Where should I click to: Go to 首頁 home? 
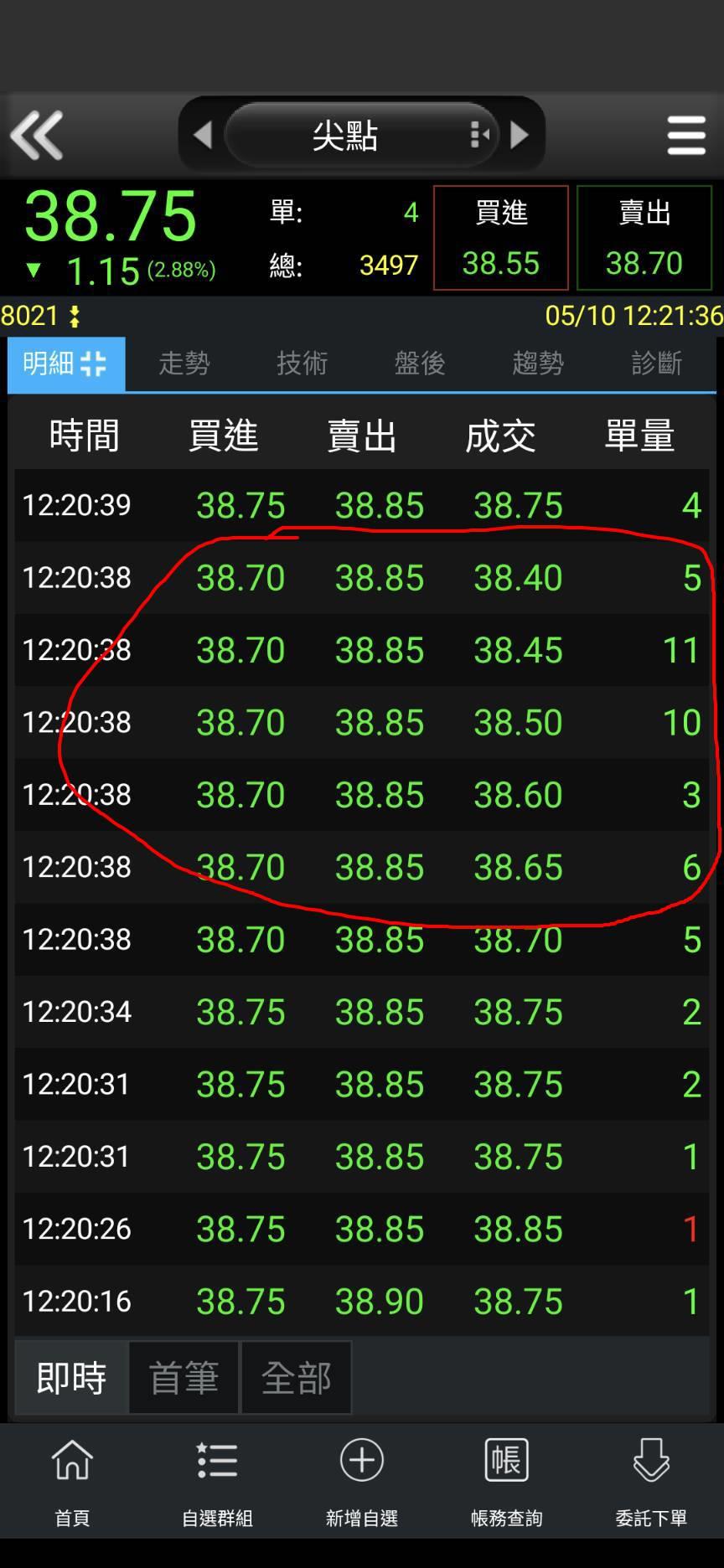(x=72, y=1481)
